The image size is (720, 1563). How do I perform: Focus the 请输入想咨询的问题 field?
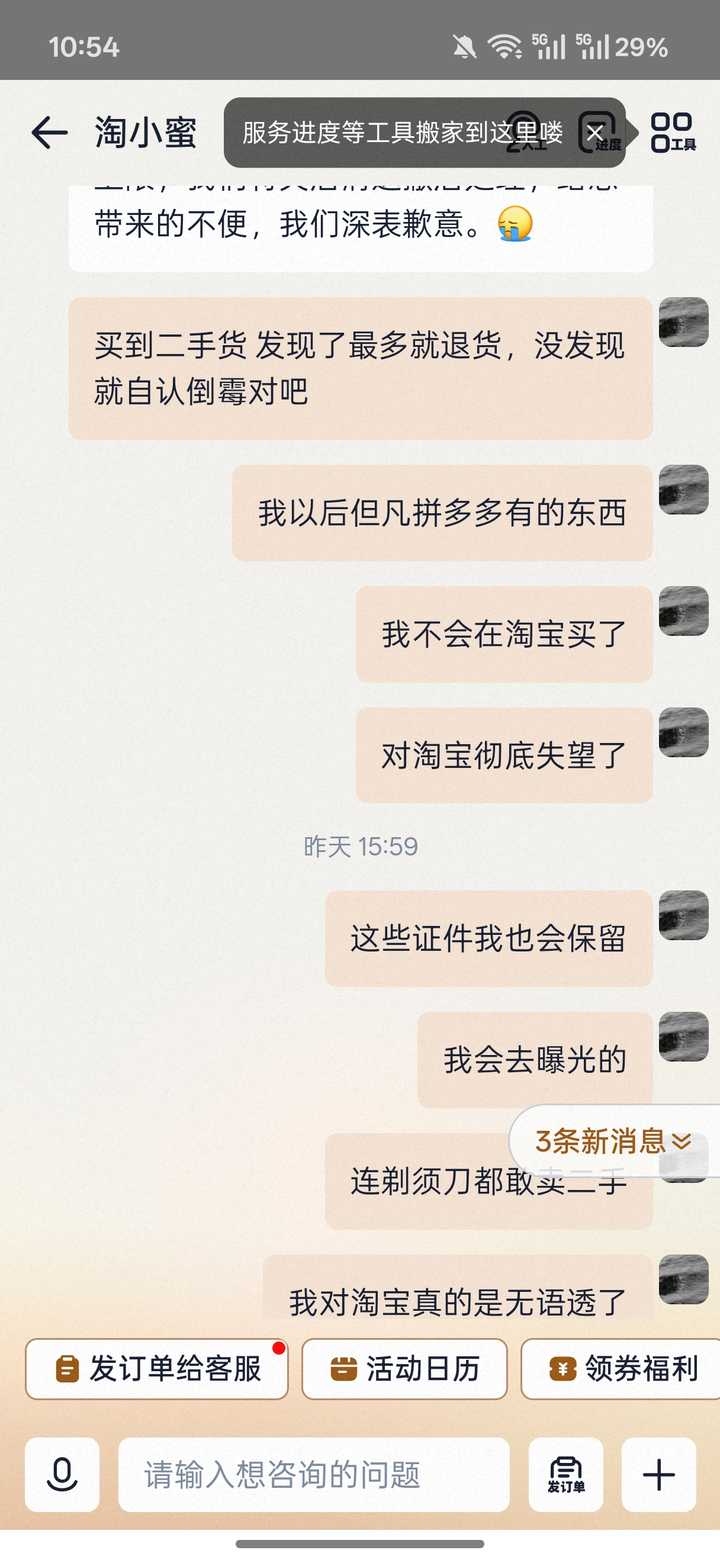[314, 1475]
